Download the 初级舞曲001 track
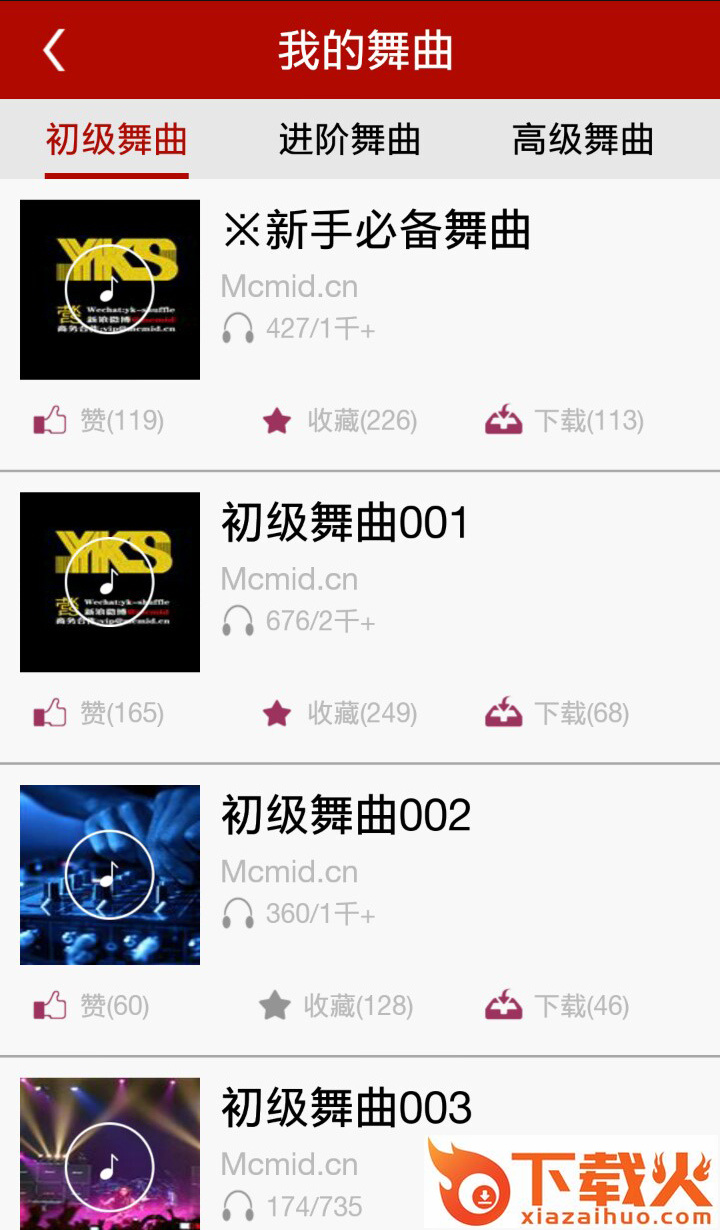720x1230 pixels. 557,714
